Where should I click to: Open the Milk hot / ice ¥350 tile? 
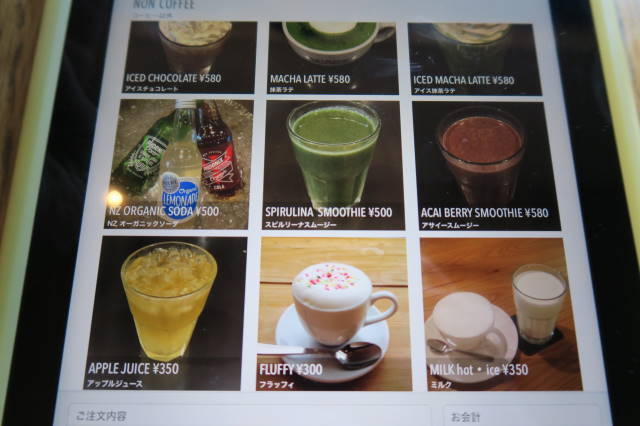(x=500, y=312)
